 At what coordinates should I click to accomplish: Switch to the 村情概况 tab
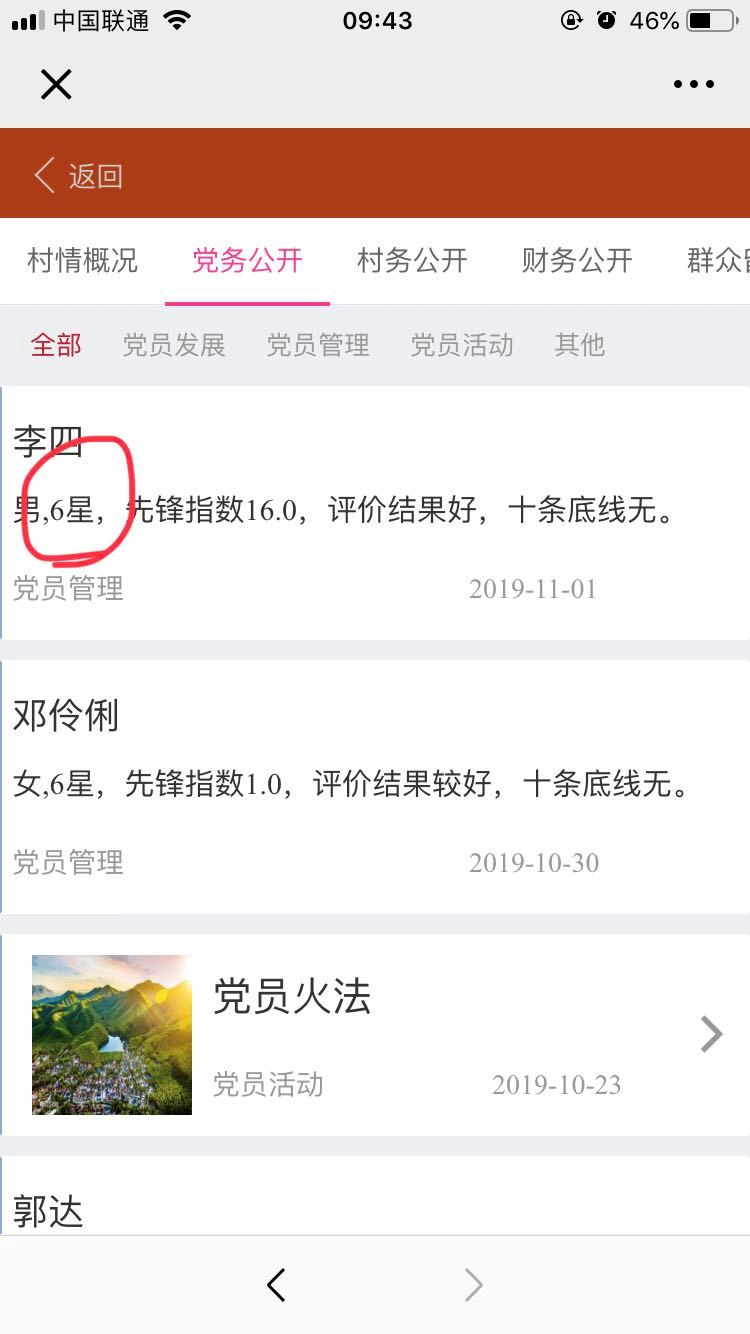click(82, 261)
